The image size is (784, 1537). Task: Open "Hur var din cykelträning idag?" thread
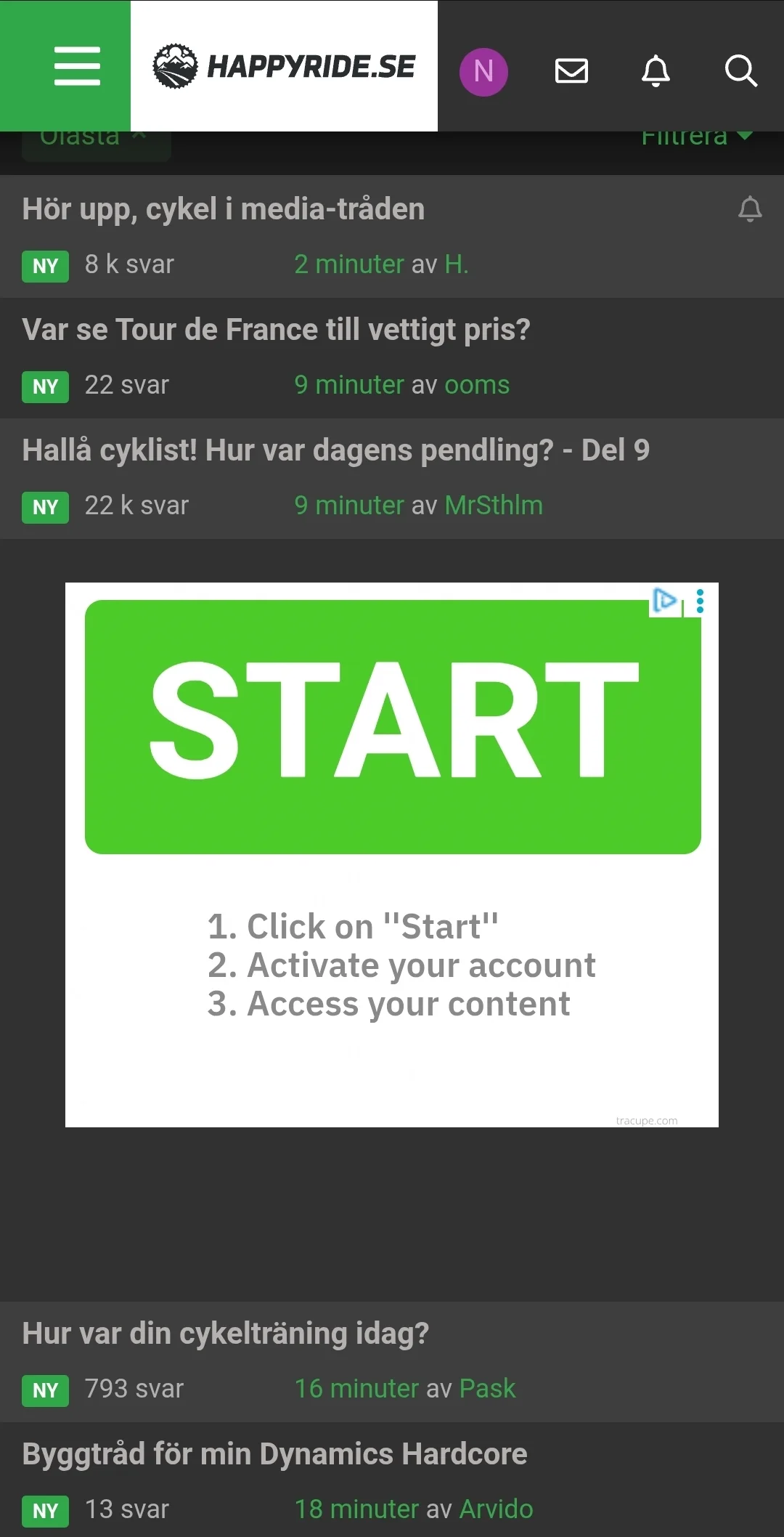(x=225, y=1334)
